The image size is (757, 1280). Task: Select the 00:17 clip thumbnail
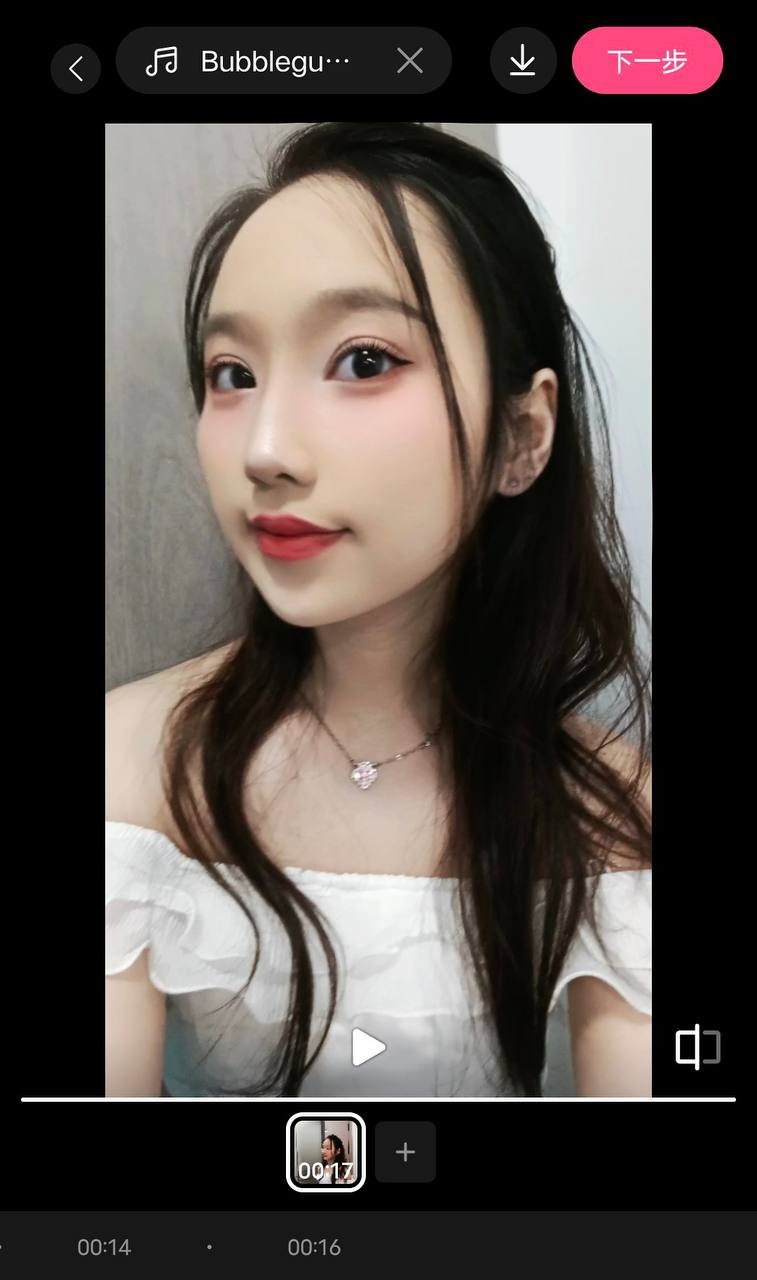326,1152
